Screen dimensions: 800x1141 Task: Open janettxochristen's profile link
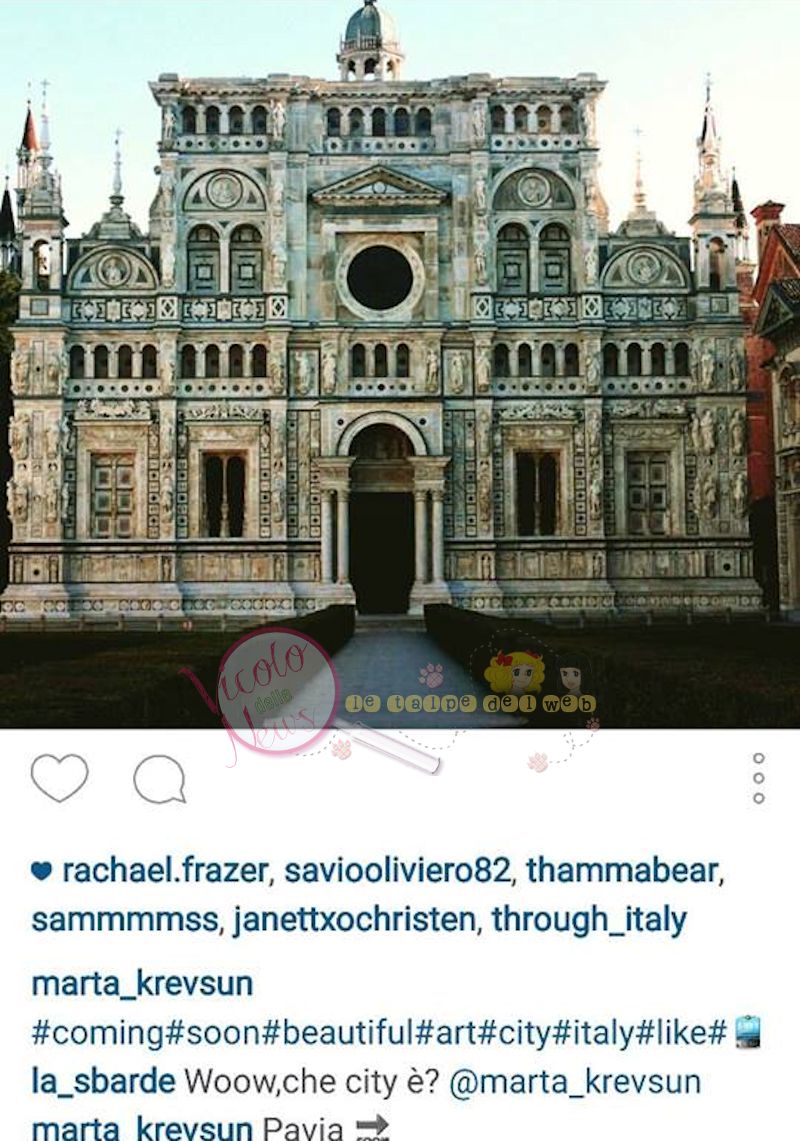pos(353,919)
